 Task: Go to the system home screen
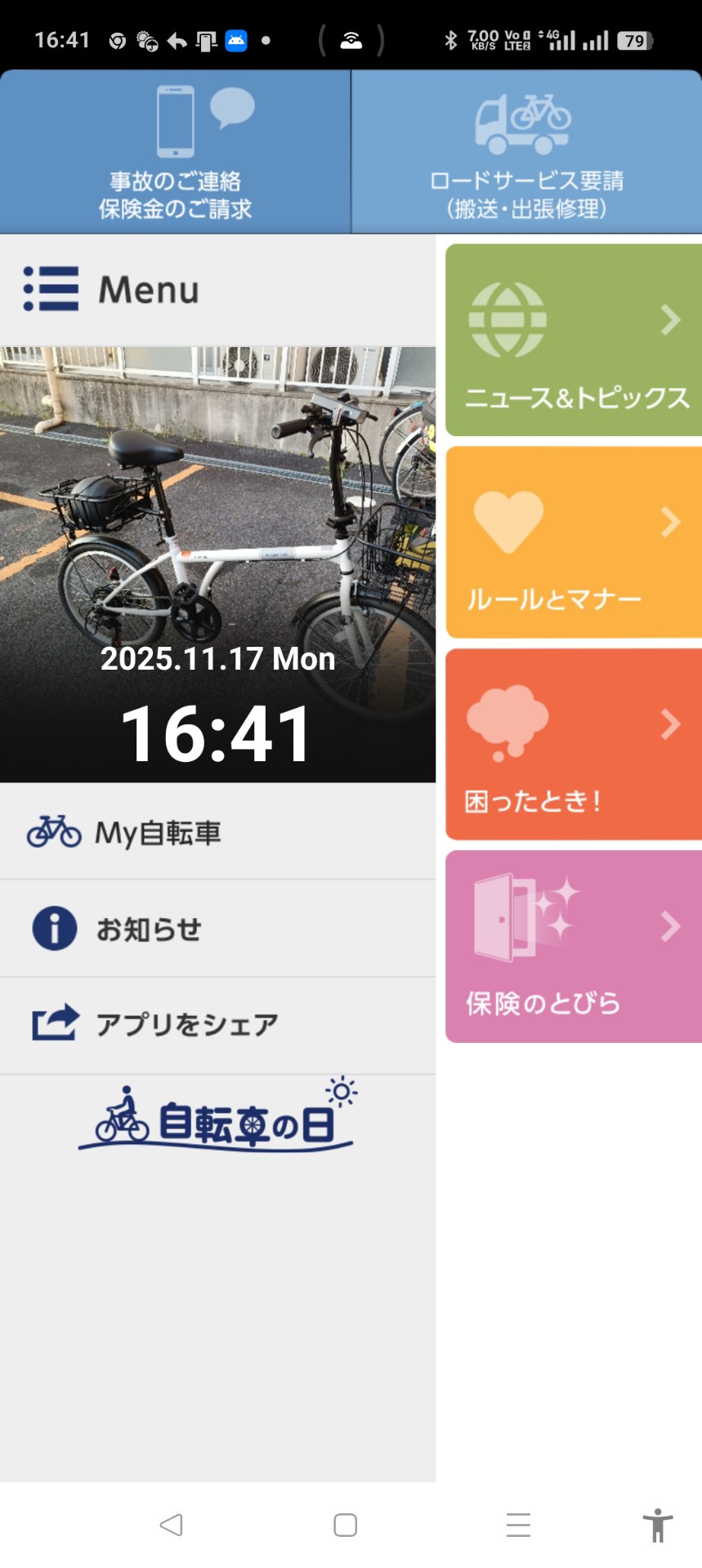click(x=346, y=1525)
